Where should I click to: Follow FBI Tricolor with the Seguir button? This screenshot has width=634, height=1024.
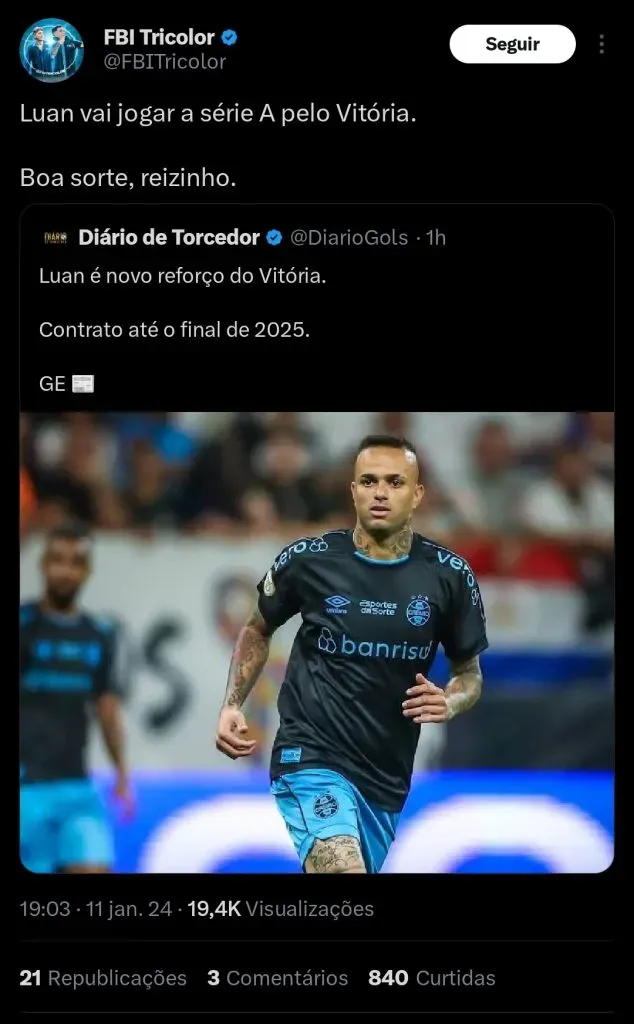coord(512,44)
